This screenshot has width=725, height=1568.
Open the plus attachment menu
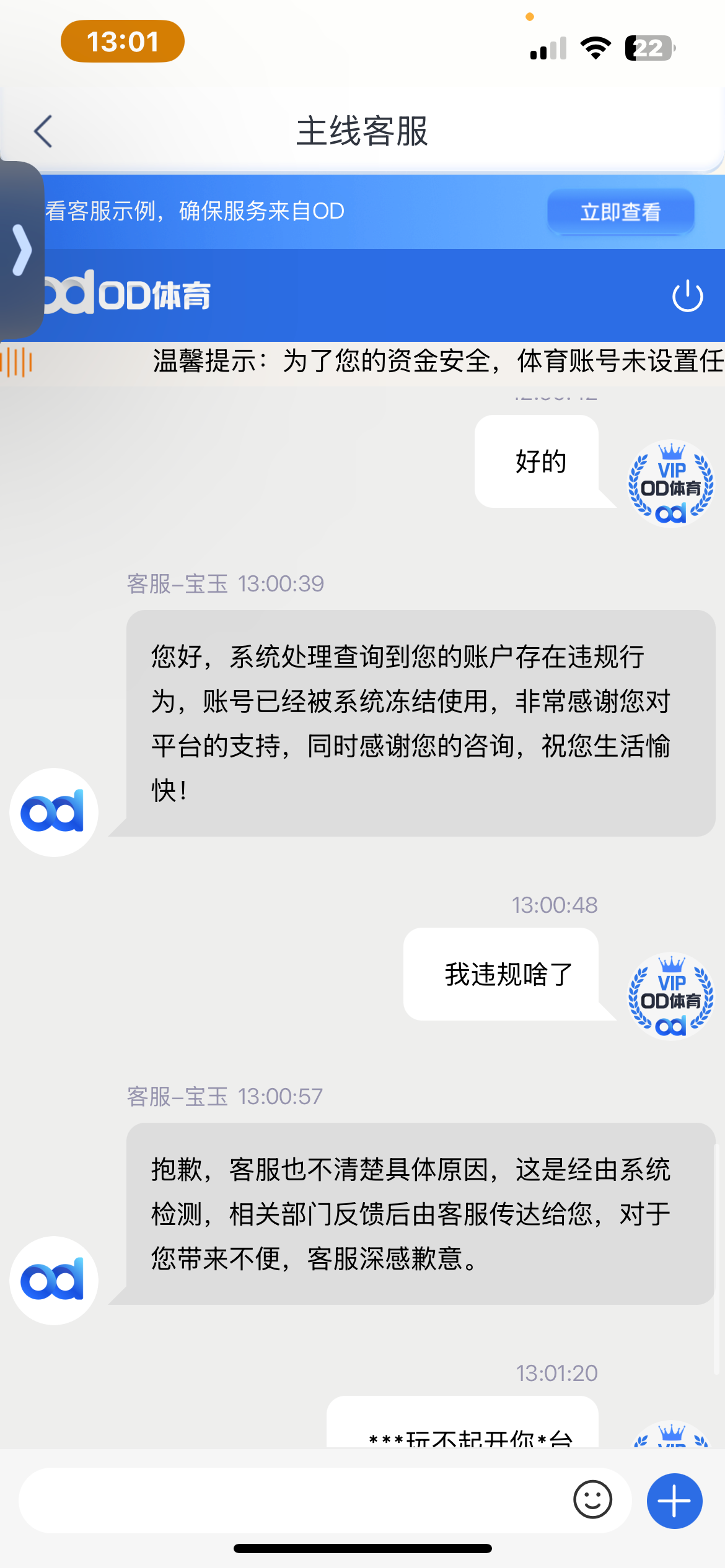674,1500
